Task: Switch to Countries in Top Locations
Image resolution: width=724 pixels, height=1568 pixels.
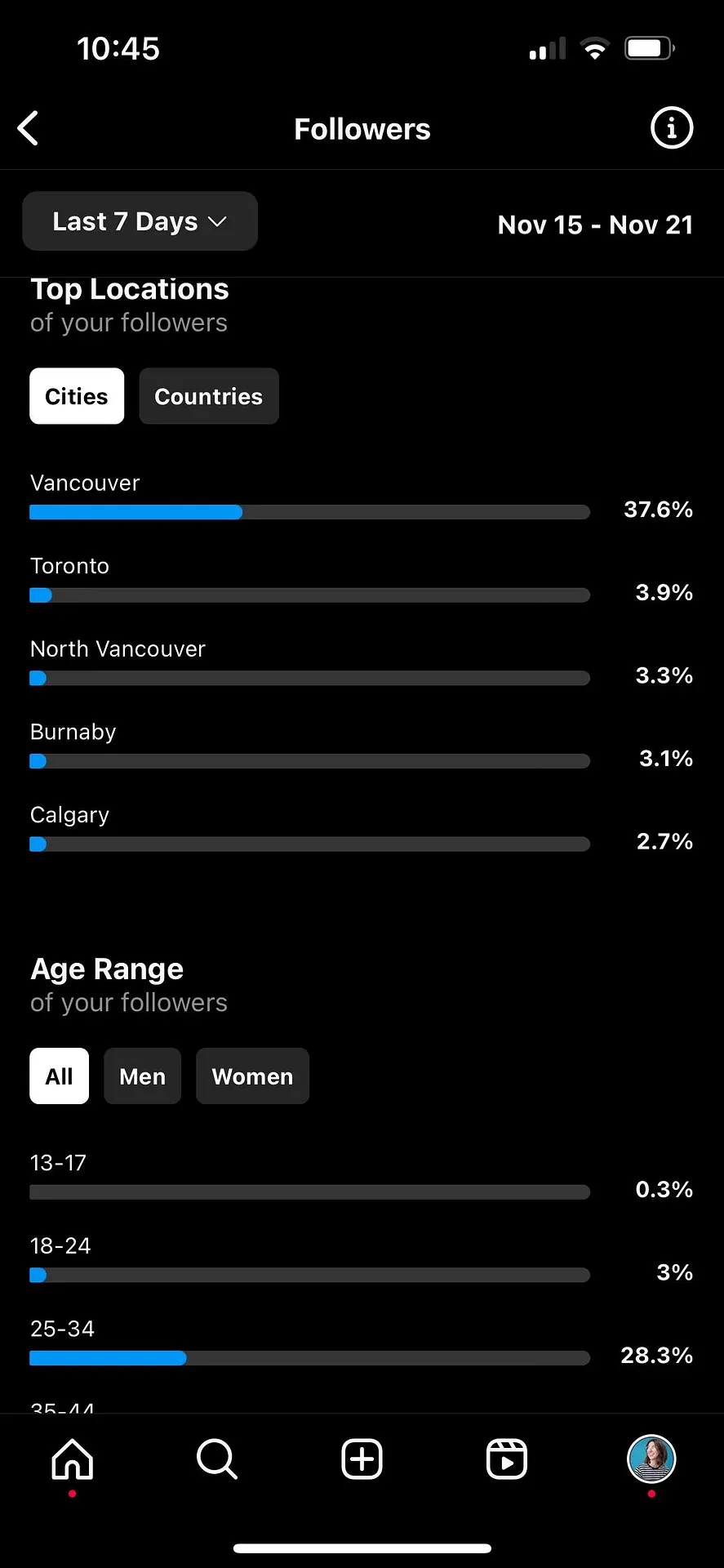Action: click(208, 396)
